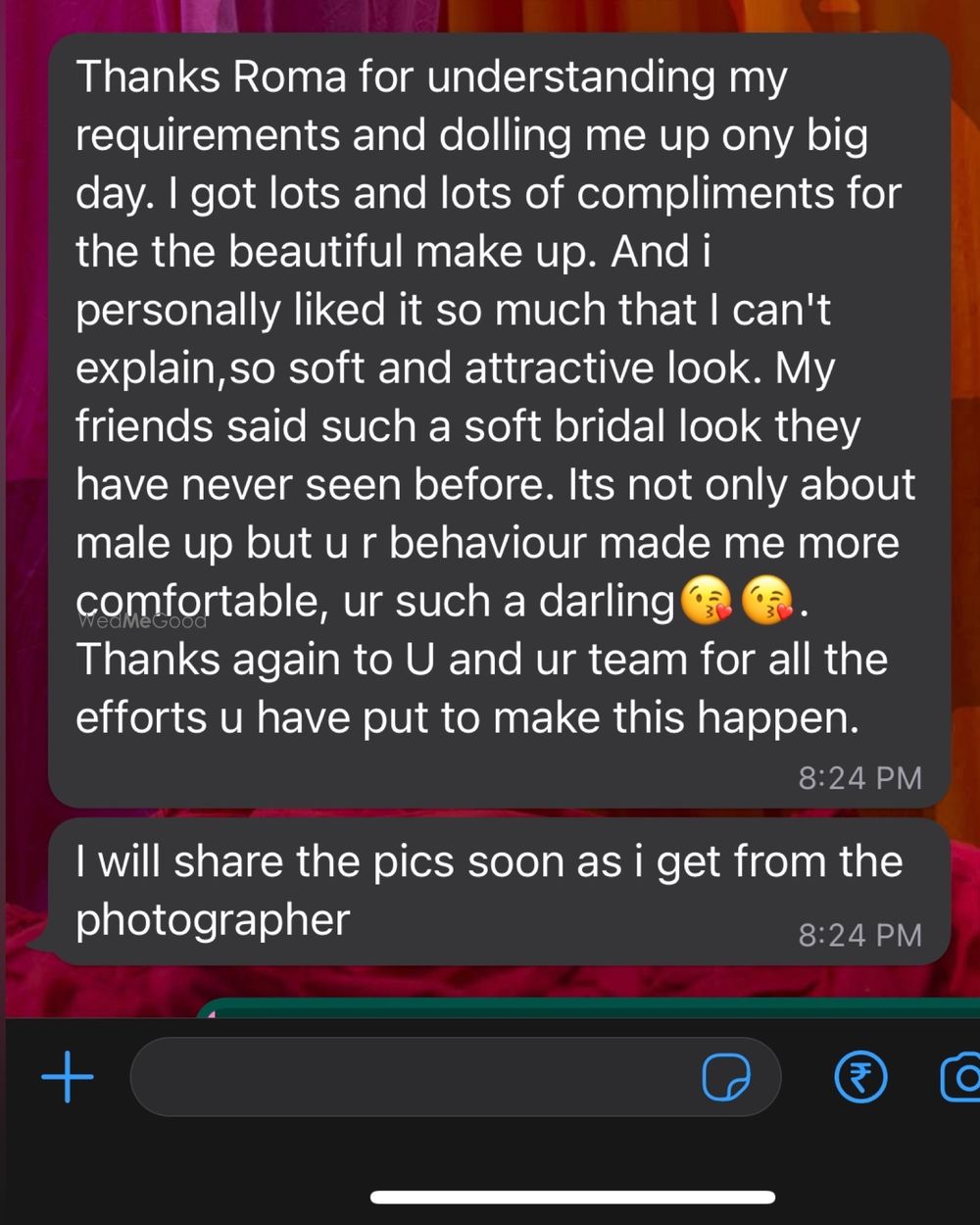Tap the rupee payment icon
980x1225 pixels.
(859, 1078)
